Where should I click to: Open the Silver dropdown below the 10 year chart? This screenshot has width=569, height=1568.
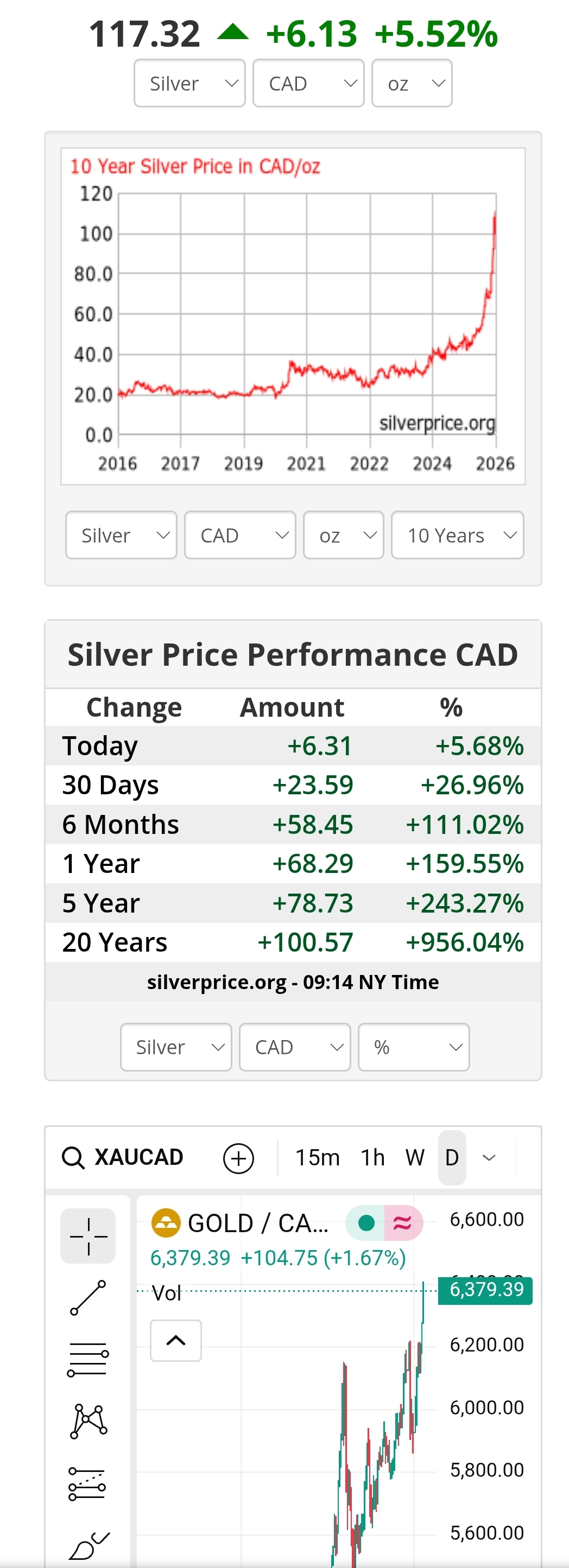tap(121, 536)
